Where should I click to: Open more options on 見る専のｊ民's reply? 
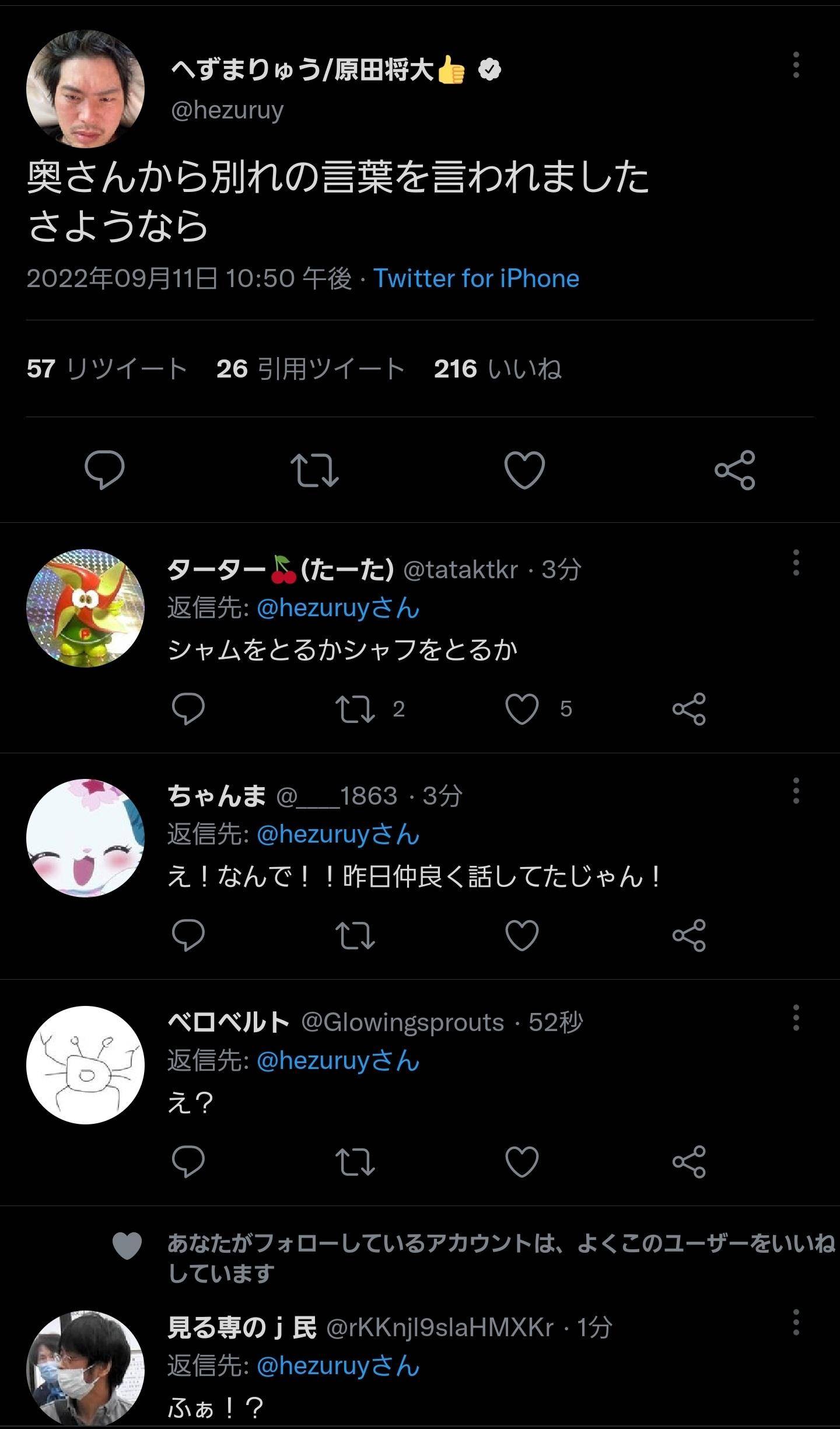click(796, 1322)
